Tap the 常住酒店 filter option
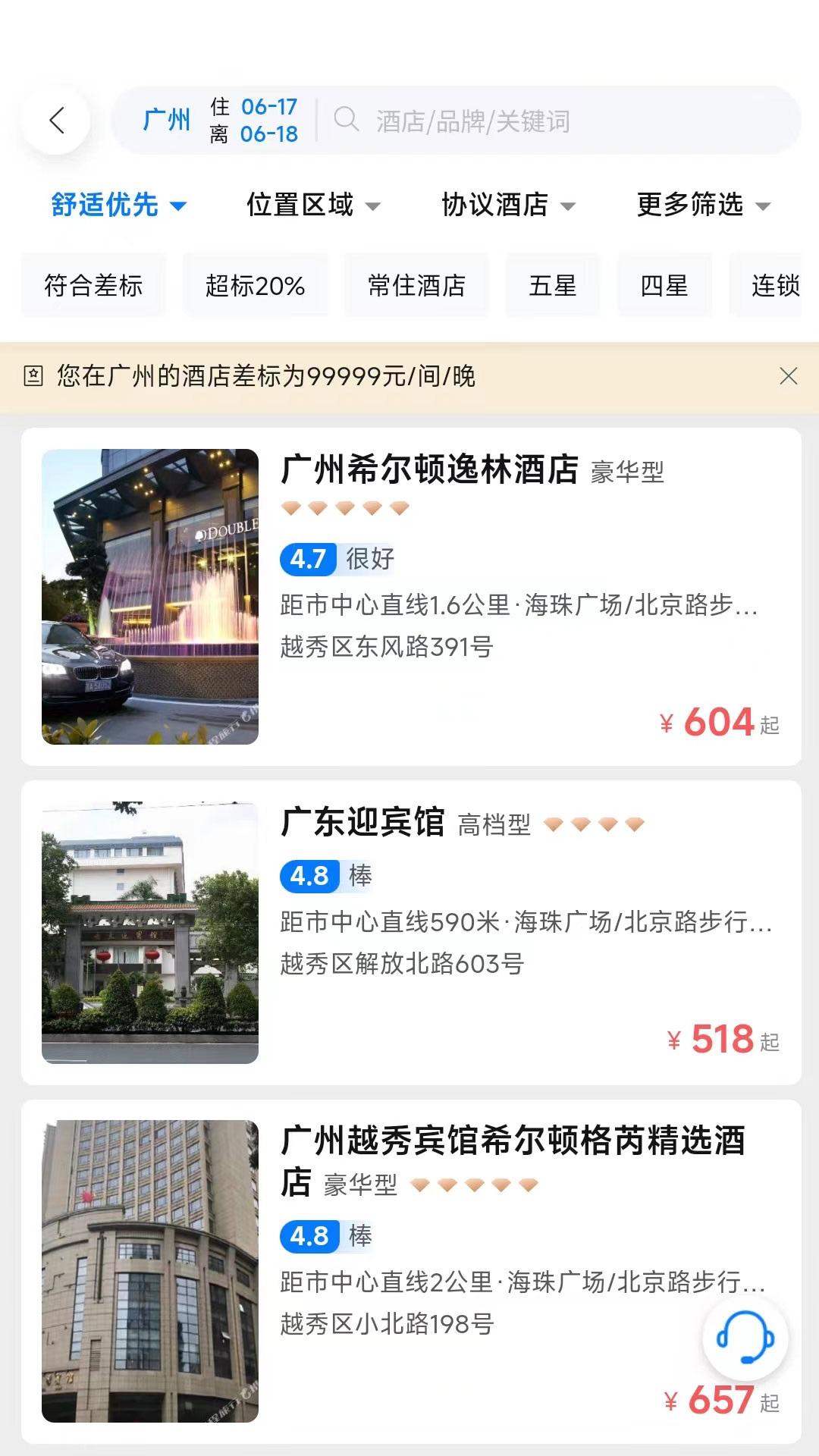The width and height of the screenshot is (819, 1456). click(x=418, y=286)
